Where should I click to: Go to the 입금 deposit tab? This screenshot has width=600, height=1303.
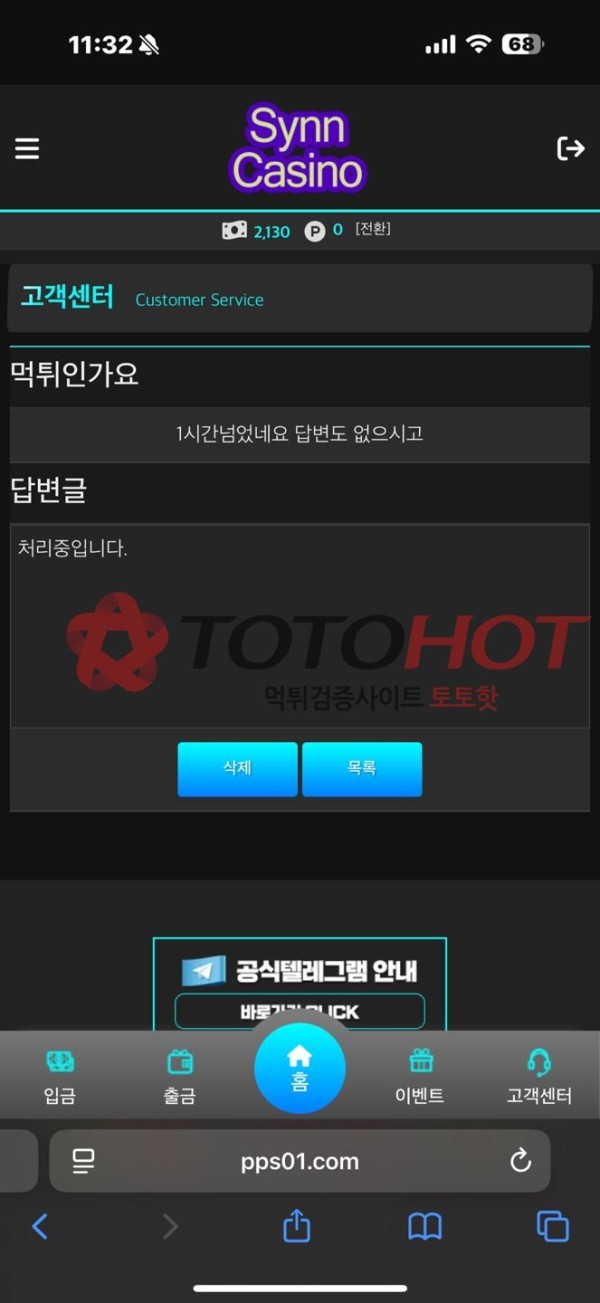60,1075
